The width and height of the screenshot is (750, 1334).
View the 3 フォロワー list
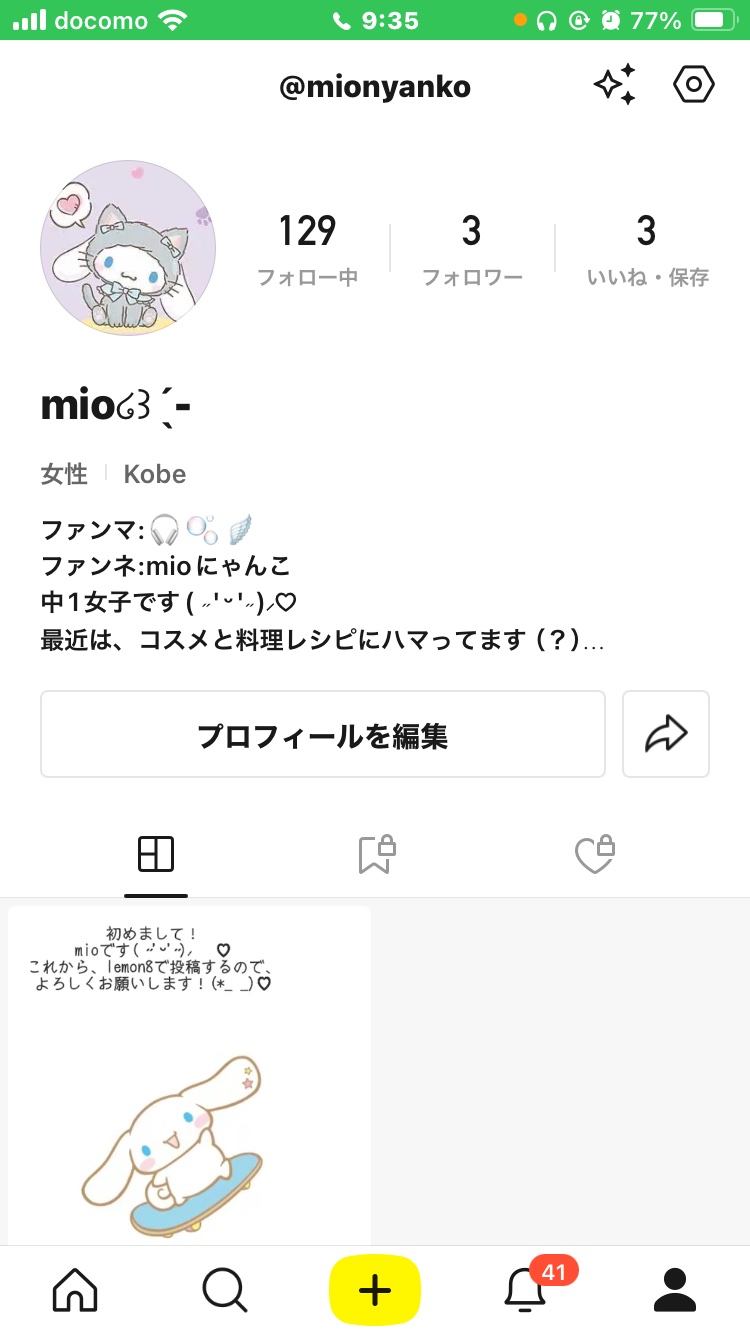tap(472, 249)
